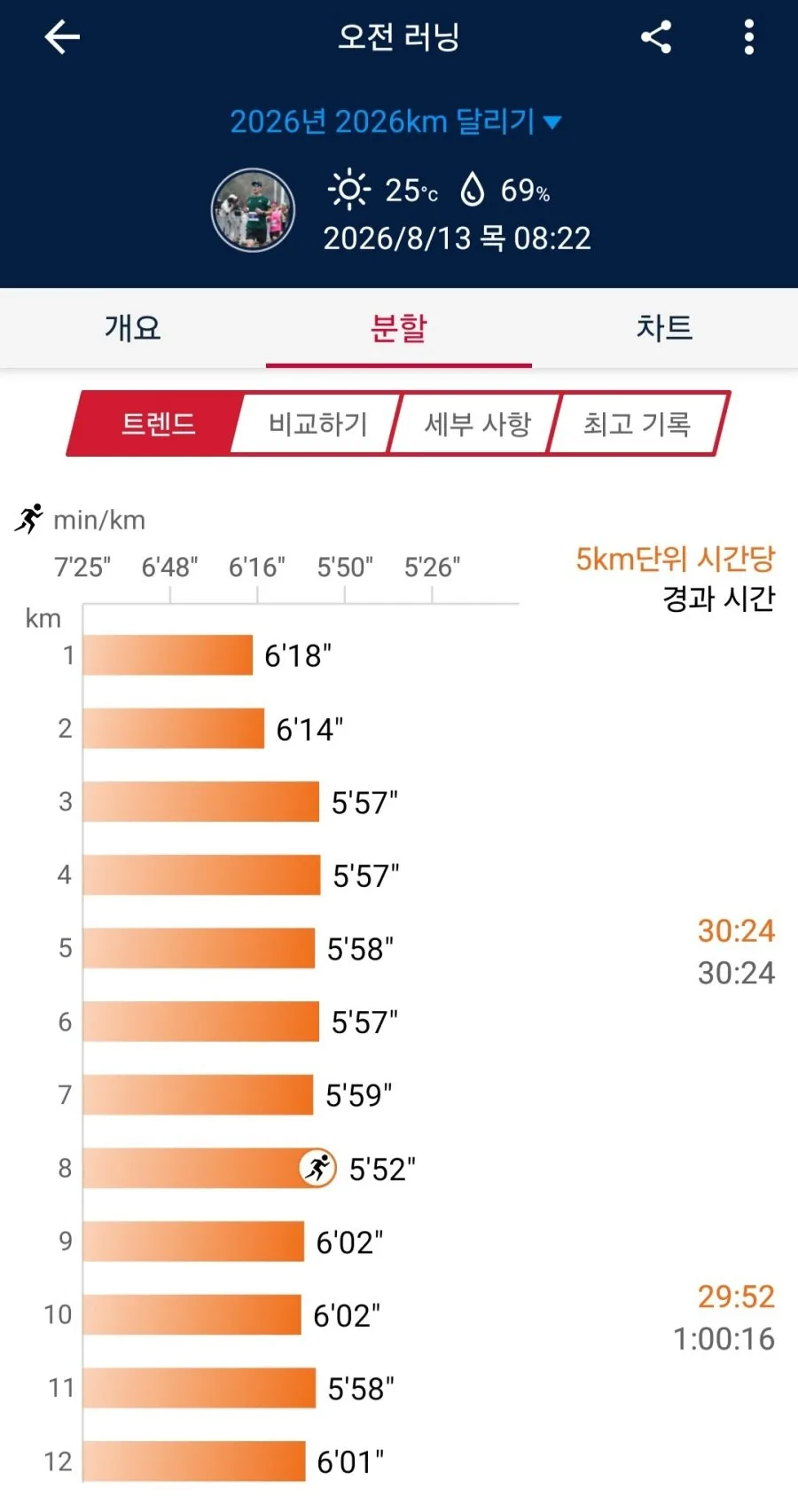Switch to the 비교하기 segment
Viewport: 798px width, 1512px height.
pos(317,424)
